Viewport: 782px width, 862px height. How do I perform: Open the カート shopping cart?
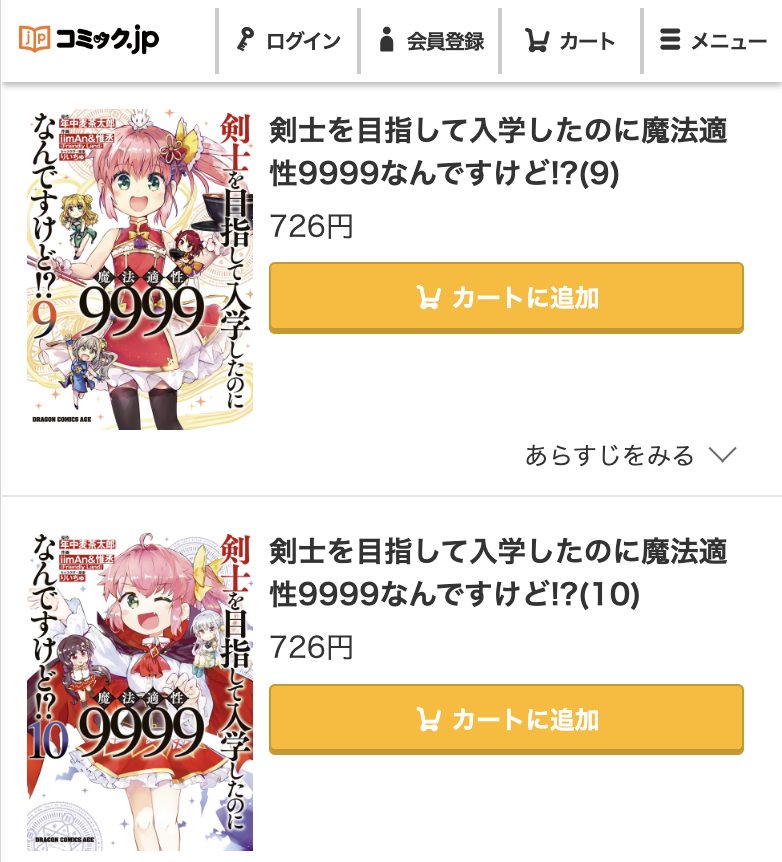click(x=570, y=41)
